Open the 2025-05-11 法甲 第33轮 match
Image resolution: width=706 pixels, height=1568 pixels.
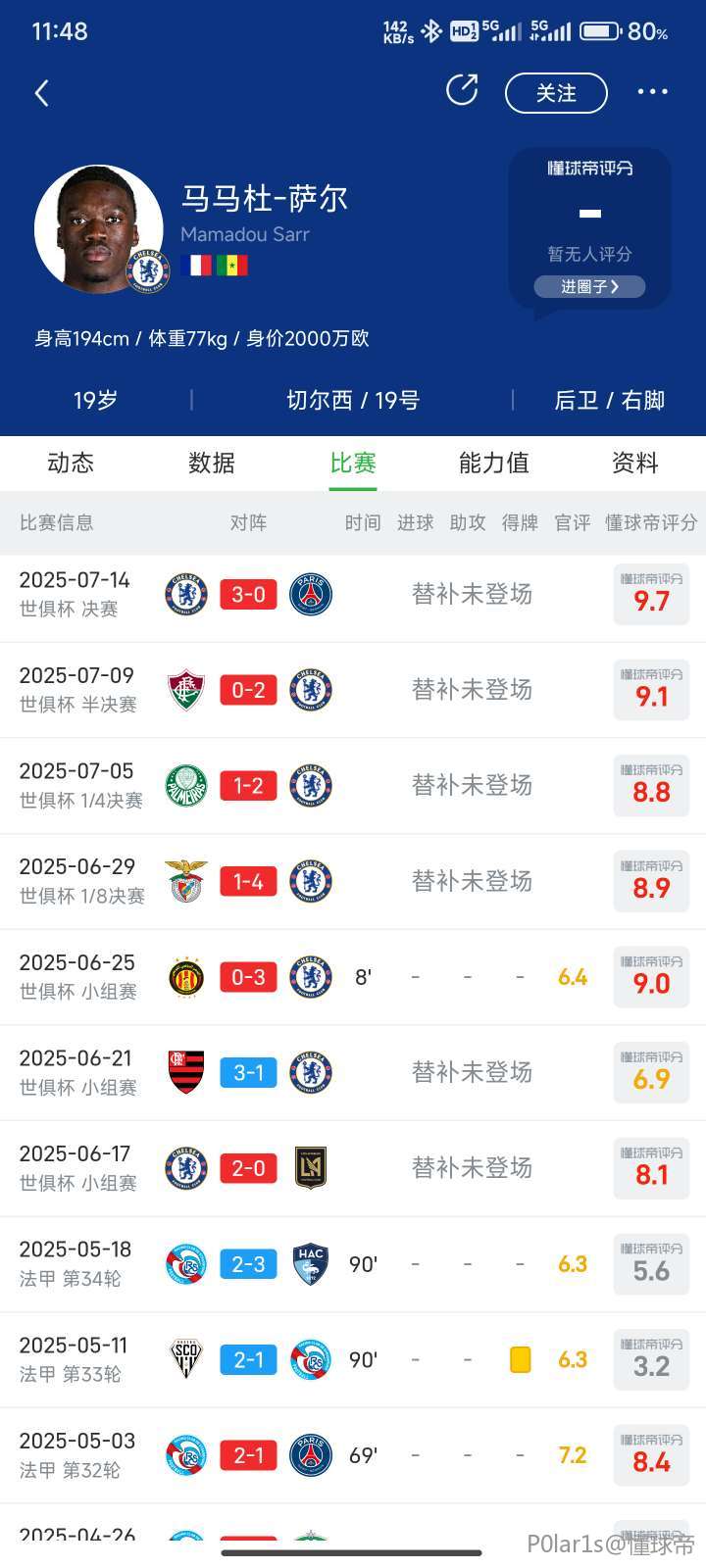(353, 1359)
